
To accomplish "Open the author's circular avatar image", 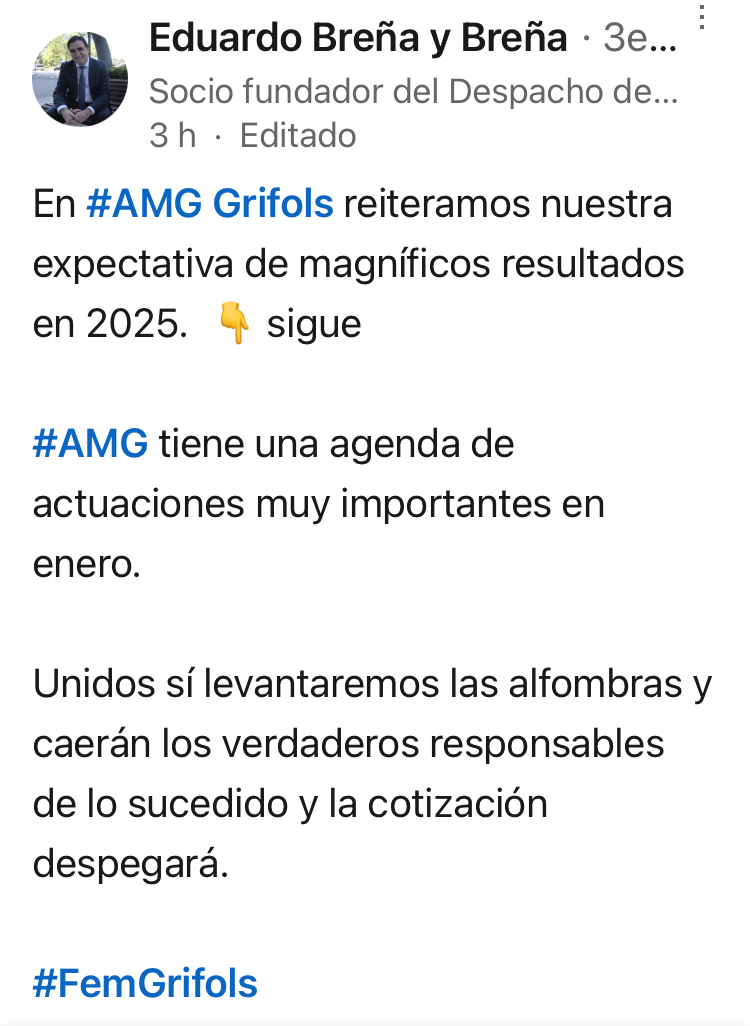I will [79, 78].
